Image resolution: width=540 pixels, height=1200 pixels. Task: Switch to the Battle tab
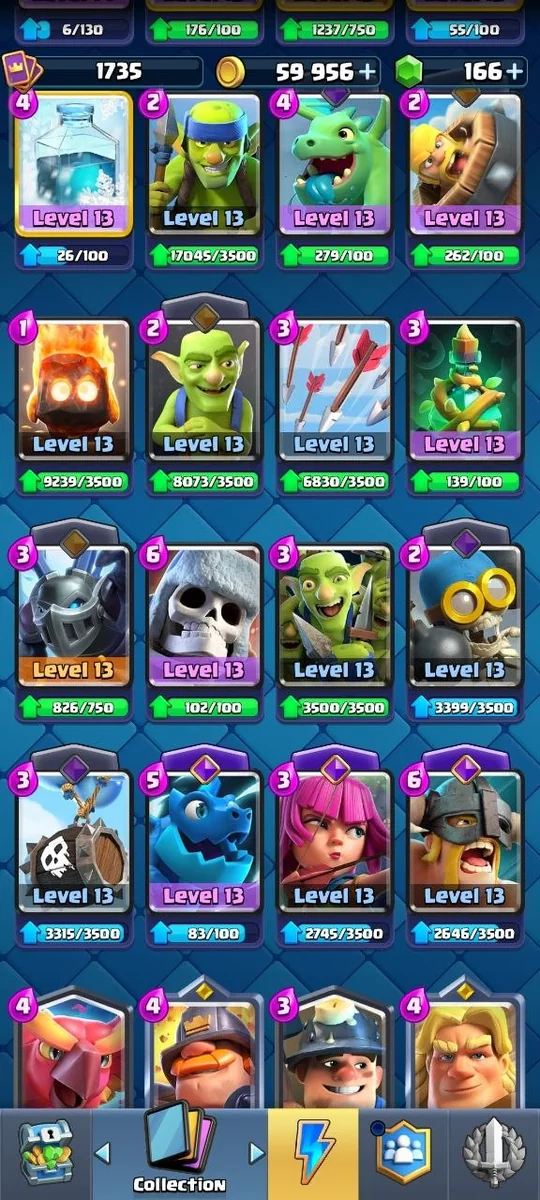(314, 1153)
